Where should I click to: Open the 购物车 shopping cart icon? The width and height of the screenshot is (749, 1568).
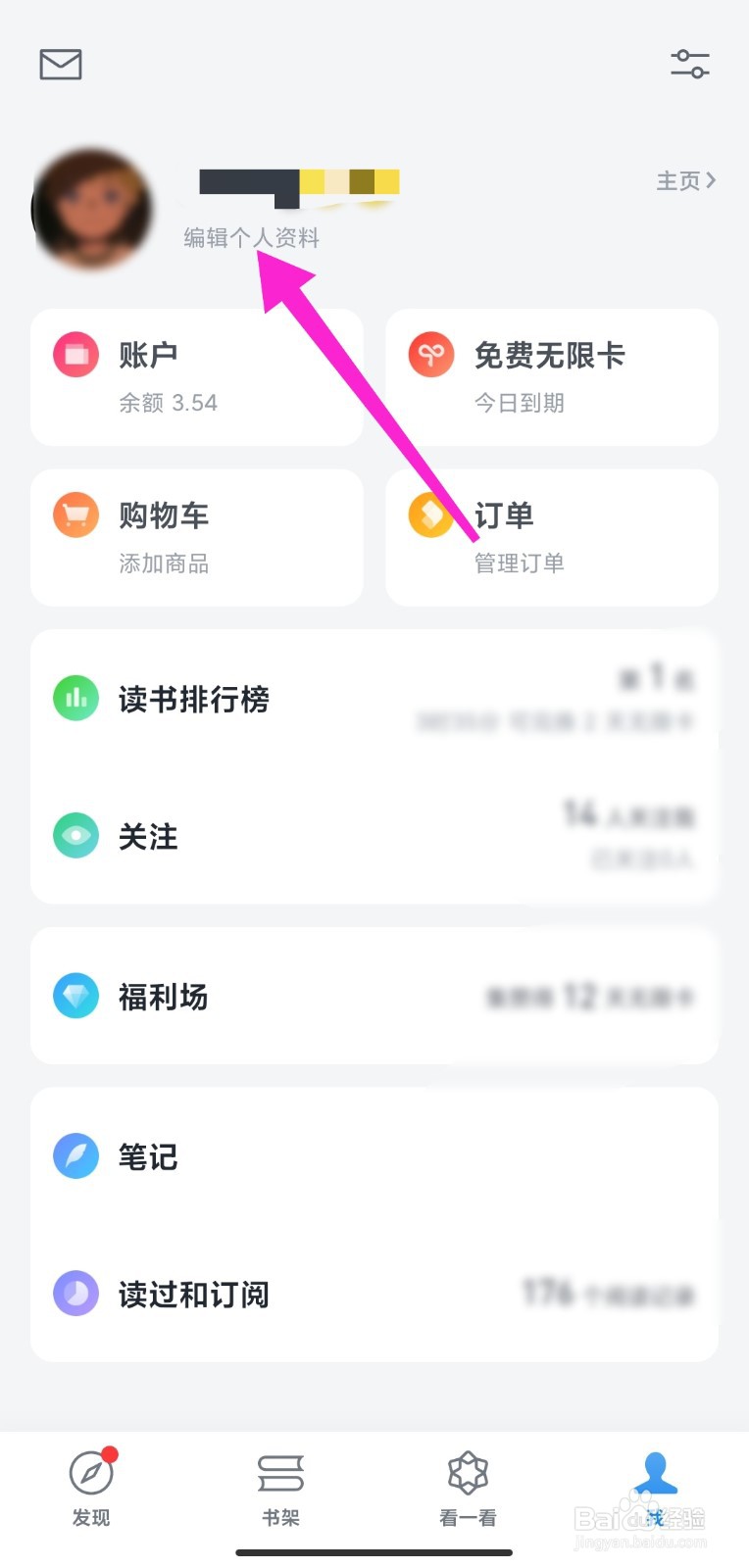[75, 514]
